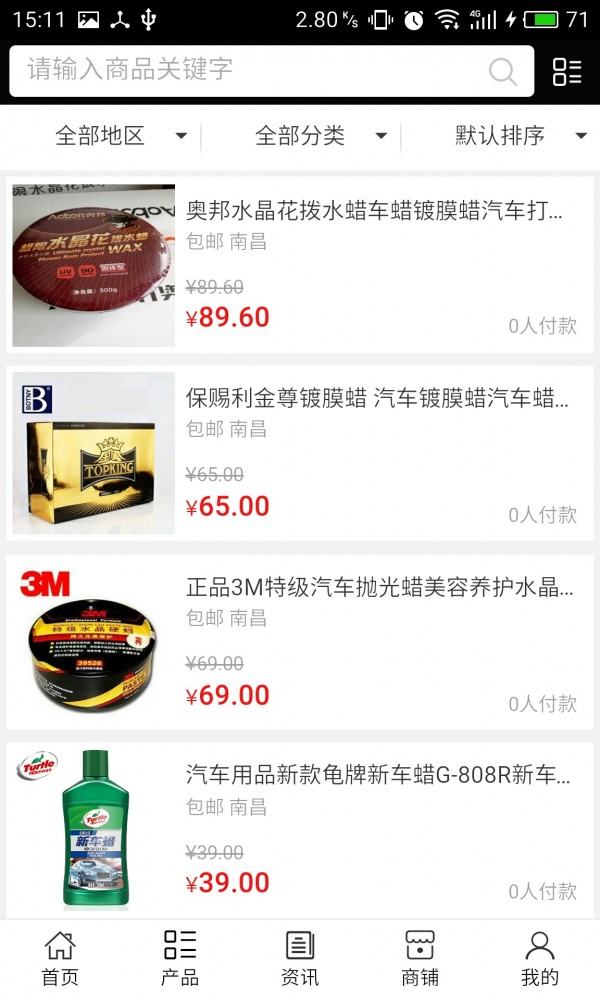View the 保赐利金尊镀膜蜡 product
This screenshot has height=1000, width=600.
pyautogui.click(x=300, y=453)
